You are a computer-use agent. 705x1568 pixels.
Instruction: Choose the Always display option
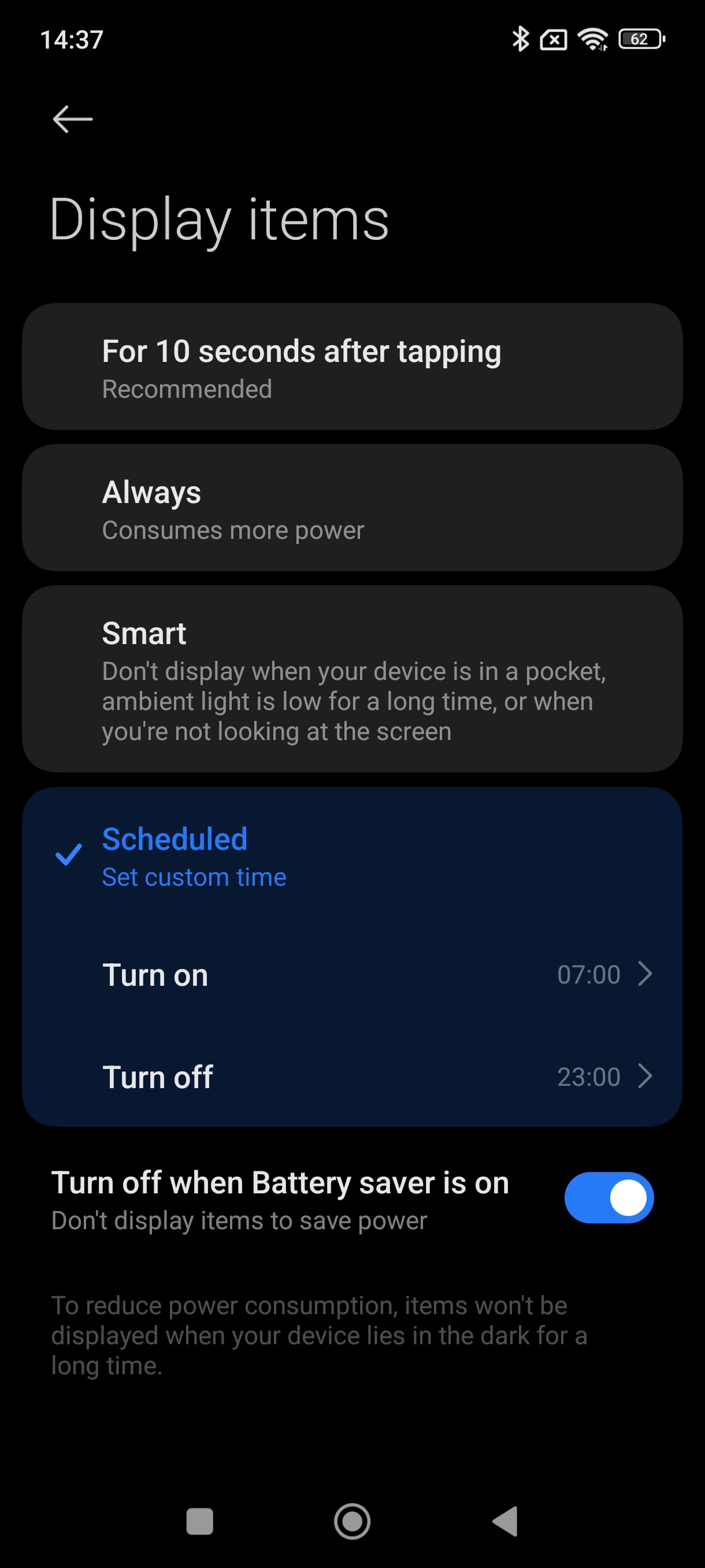point(352,508)
